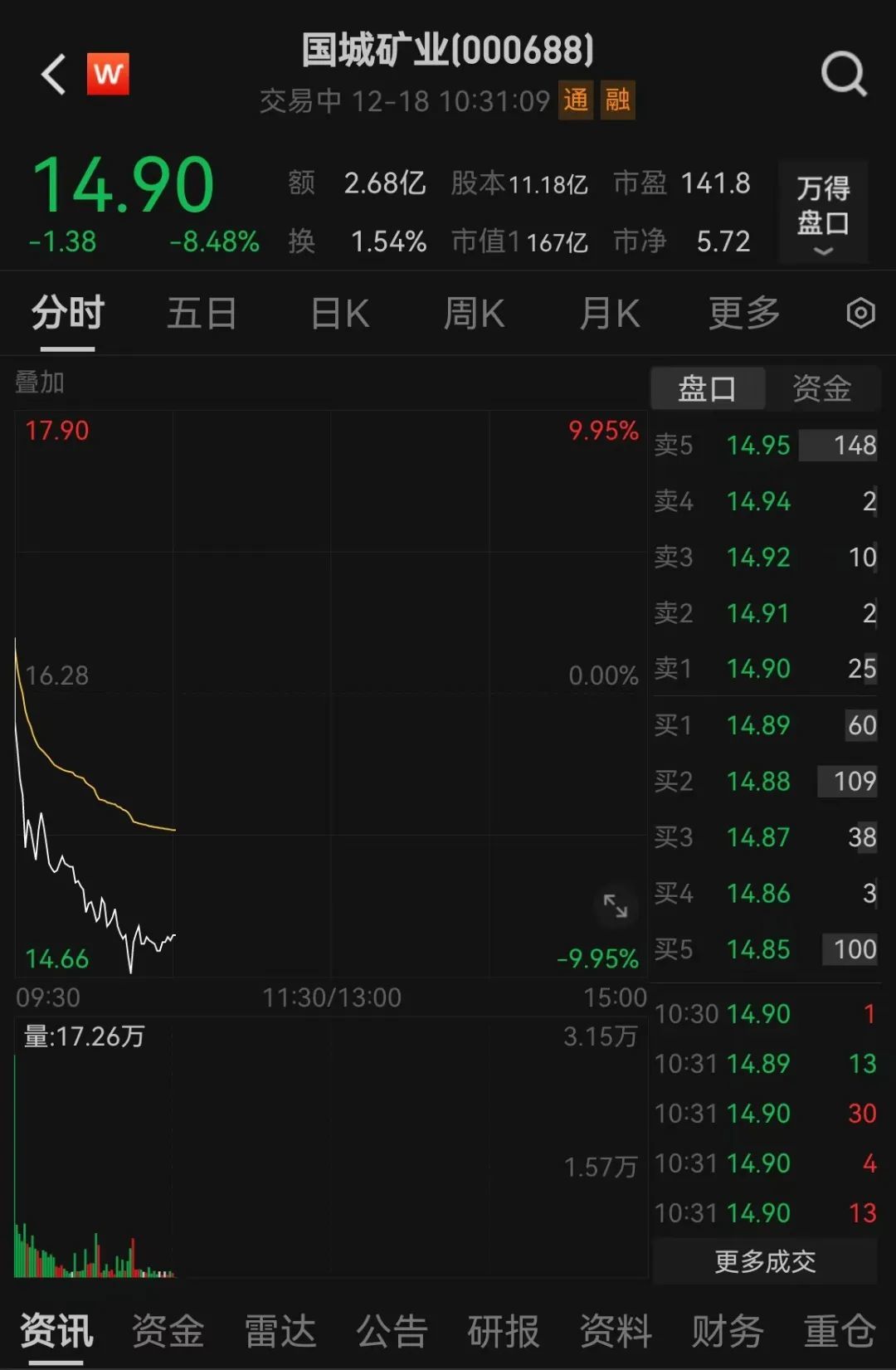Expand the chart to fullscreen

pyautogui.click(x=616, y=905)
